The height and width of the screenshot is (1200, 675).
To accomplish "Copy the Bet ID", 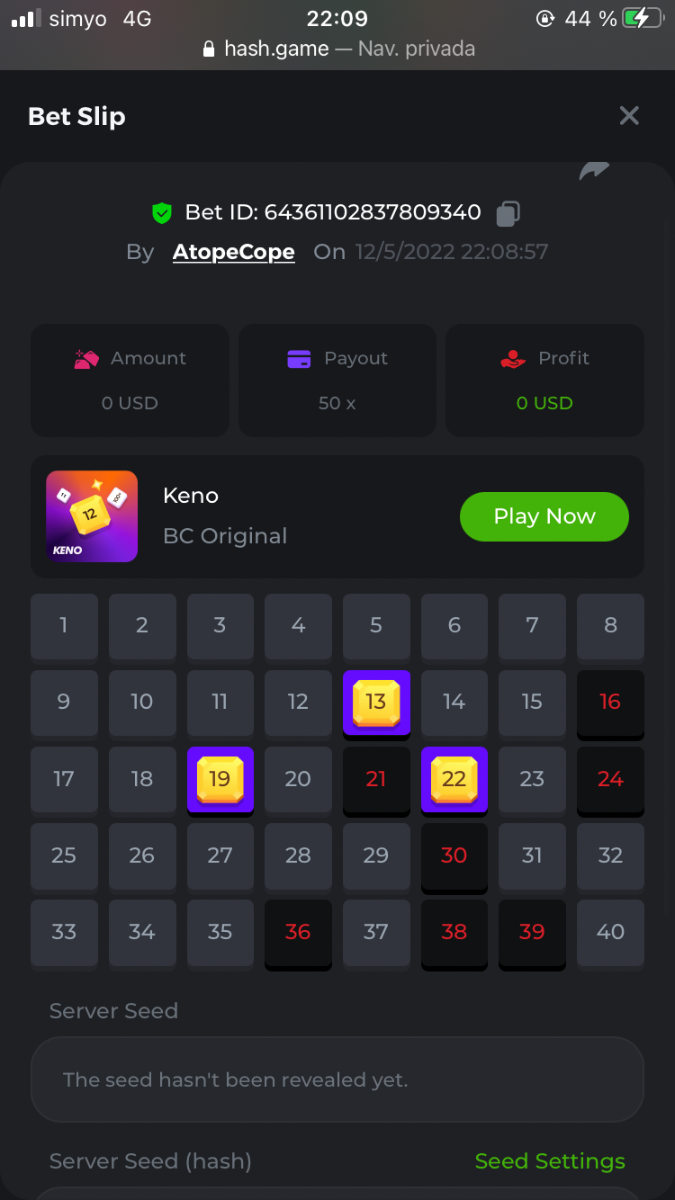I will click(508, 213).
